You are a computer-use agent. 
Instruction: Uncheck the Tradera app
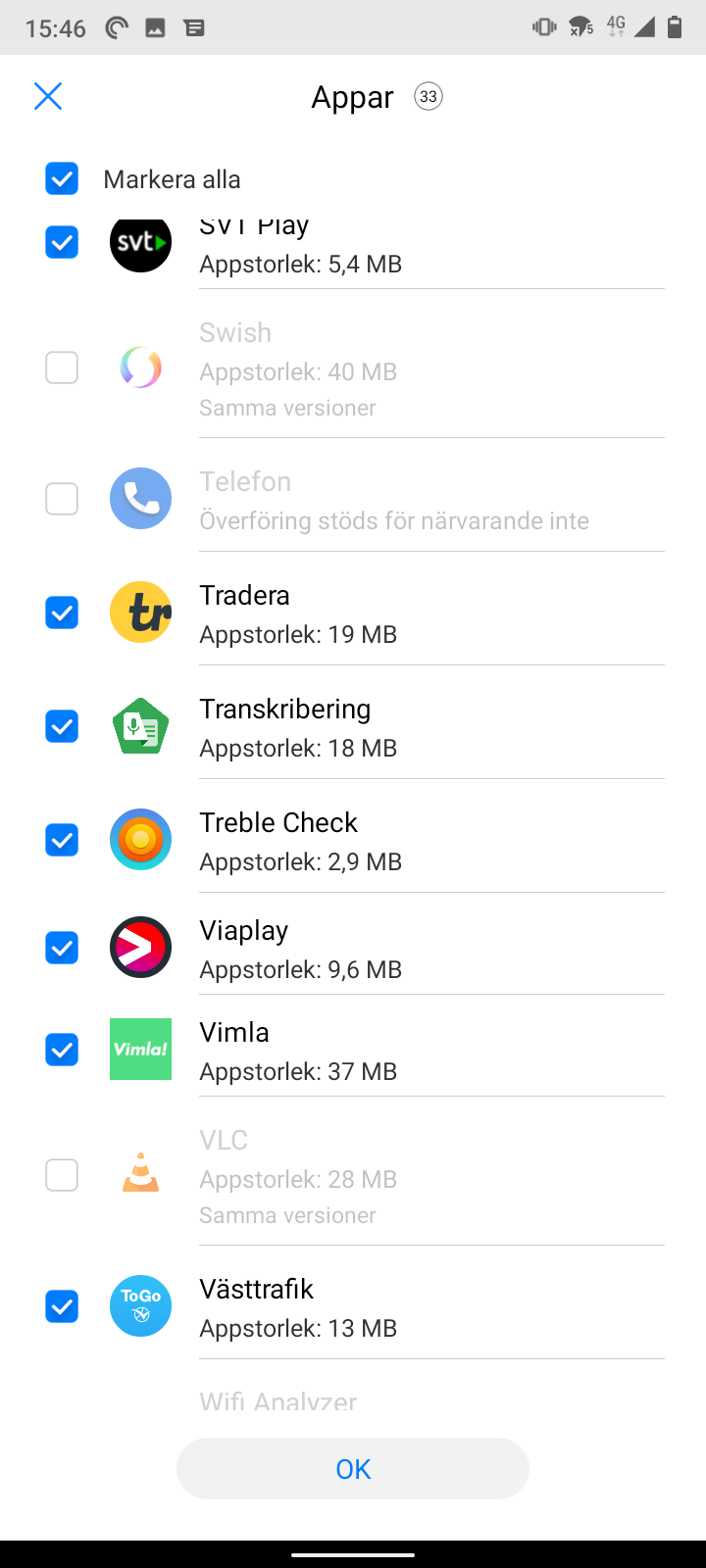(62, 612)
